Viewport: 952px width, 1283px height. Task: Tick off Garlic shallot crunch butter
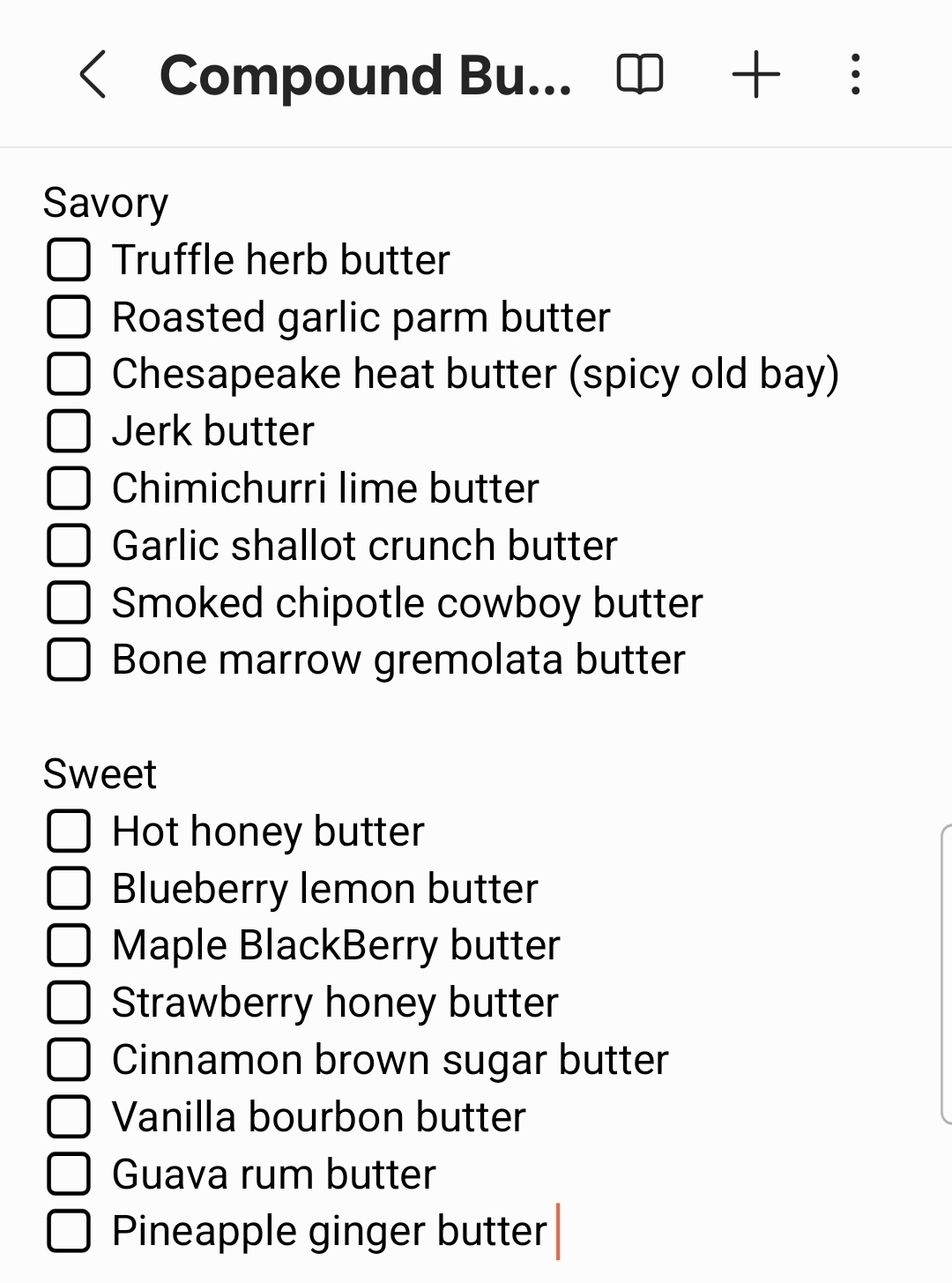pyautogui.click(x=69, y=546)
